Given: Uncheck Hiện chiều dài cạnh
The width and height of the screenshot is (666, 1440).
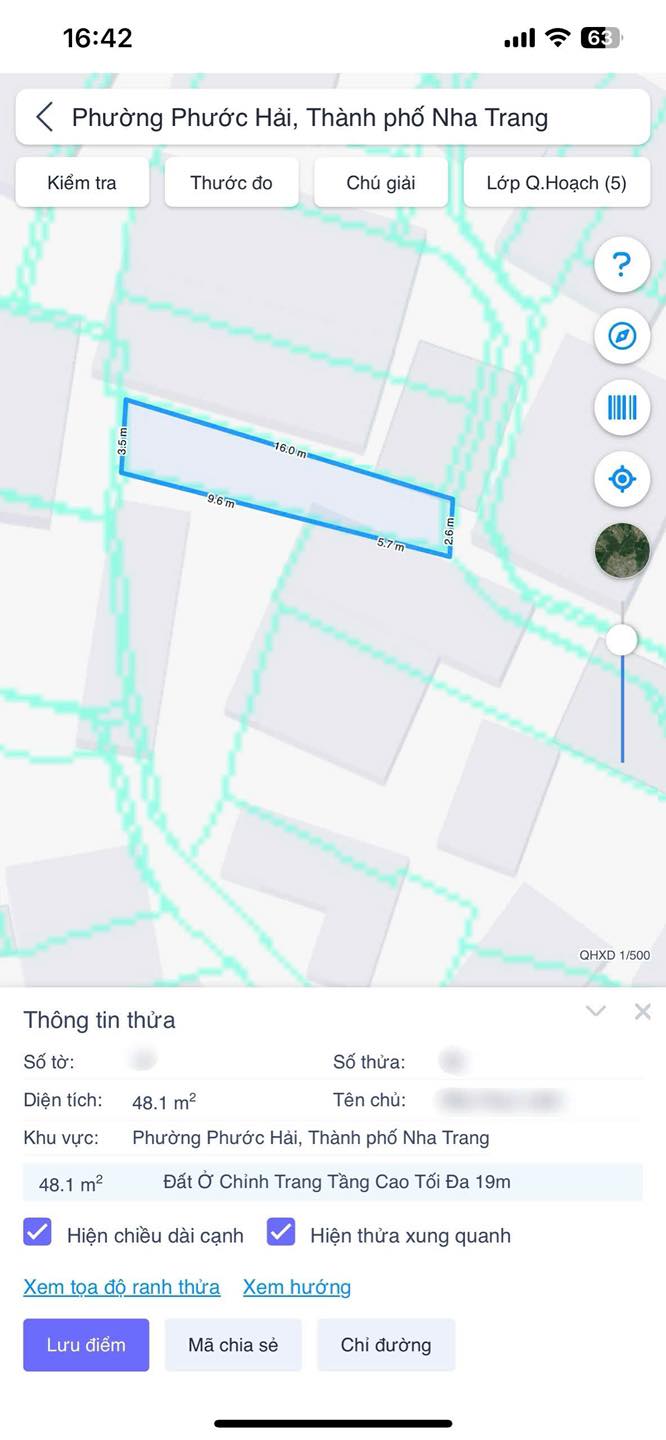Looking at the screenshot, I should coord(37,1232).
